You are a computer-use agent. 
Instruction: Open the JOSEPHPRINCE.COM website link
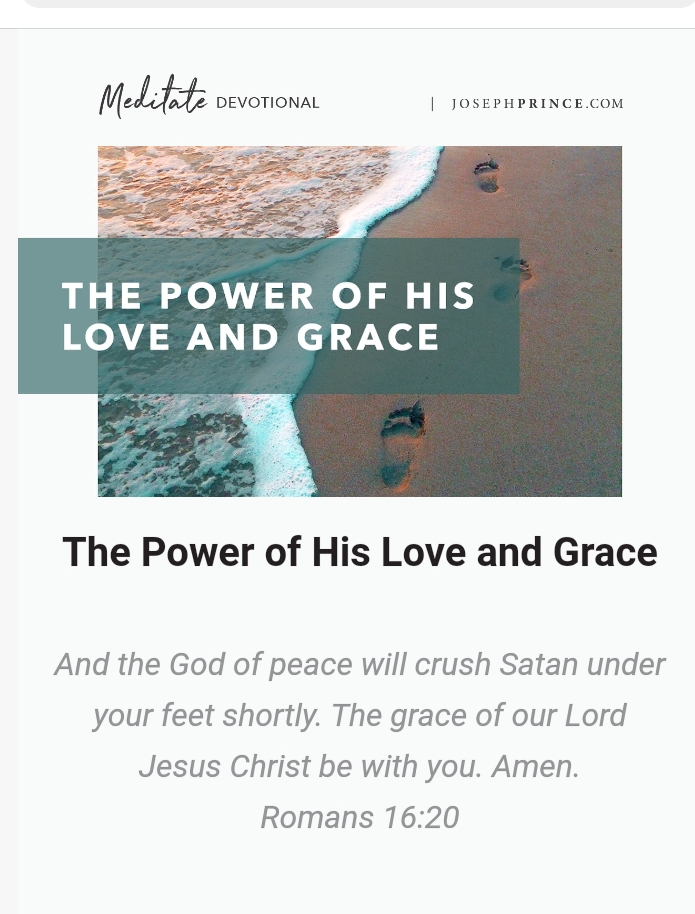[x=537, y=104]
